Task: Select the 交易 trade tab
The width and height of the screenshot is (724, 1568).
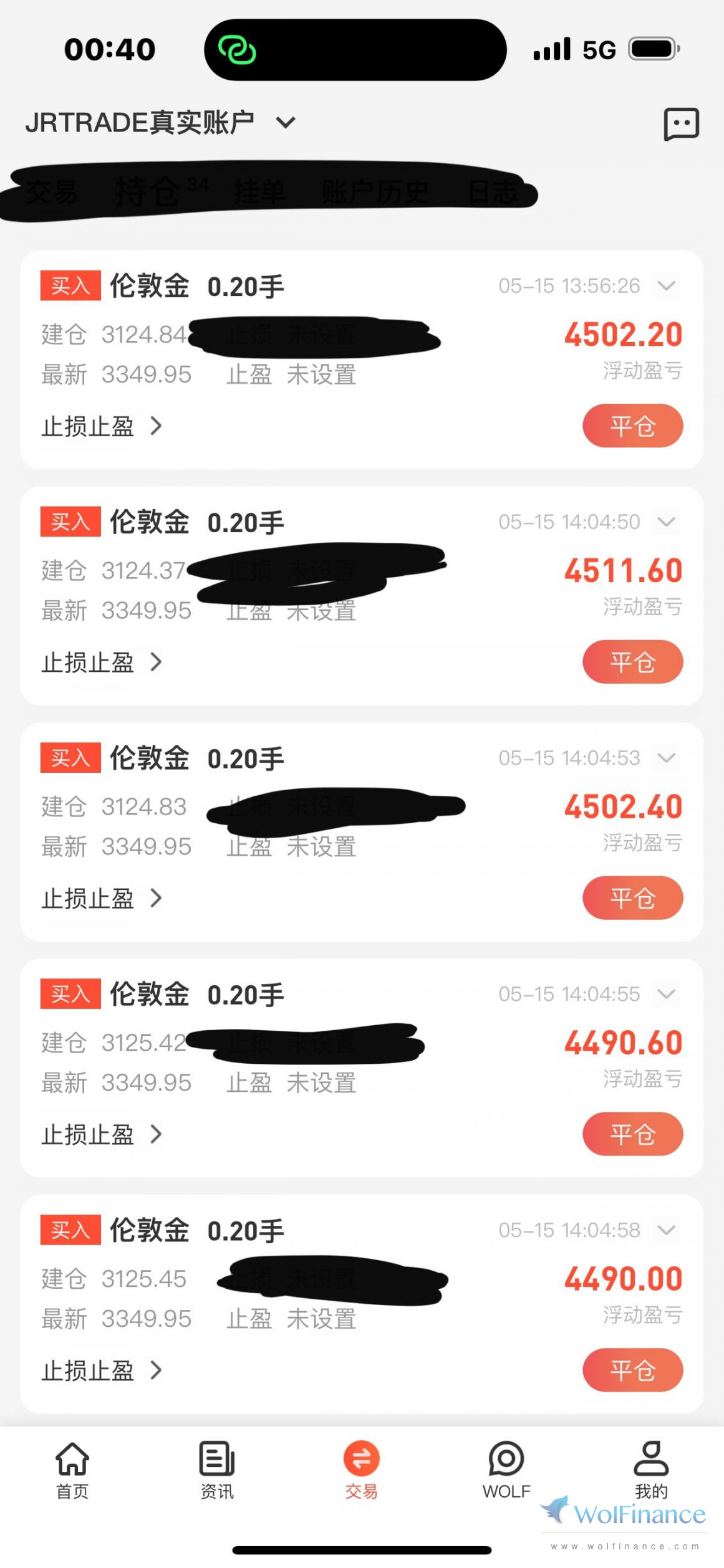Action: coord(362,1470)
